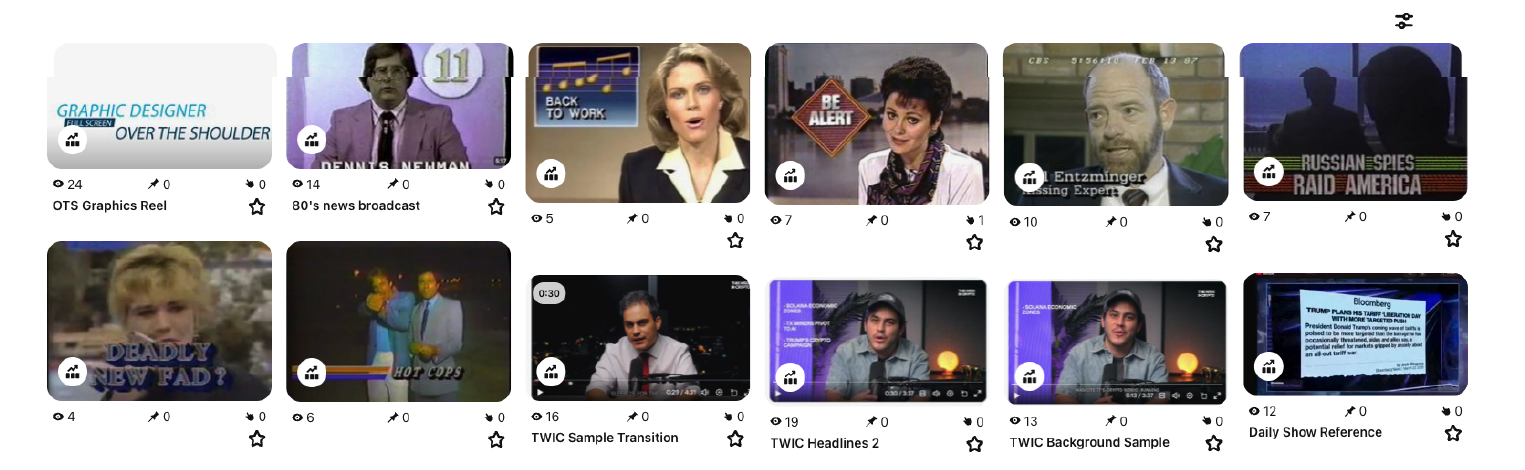Favorite the TWIC Background Sample item

1214,443
